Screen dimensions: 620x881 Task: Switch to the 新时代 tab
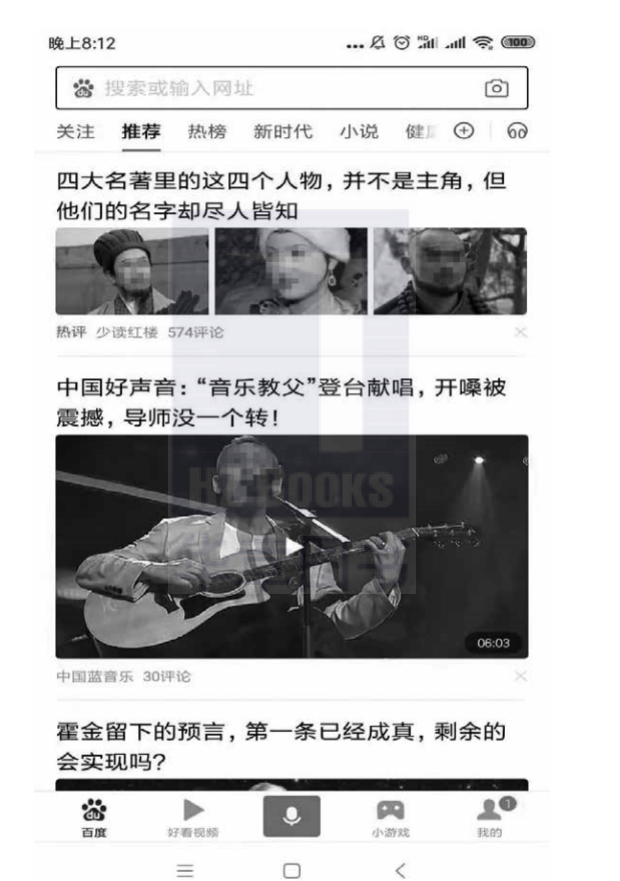tap(282, 131)
